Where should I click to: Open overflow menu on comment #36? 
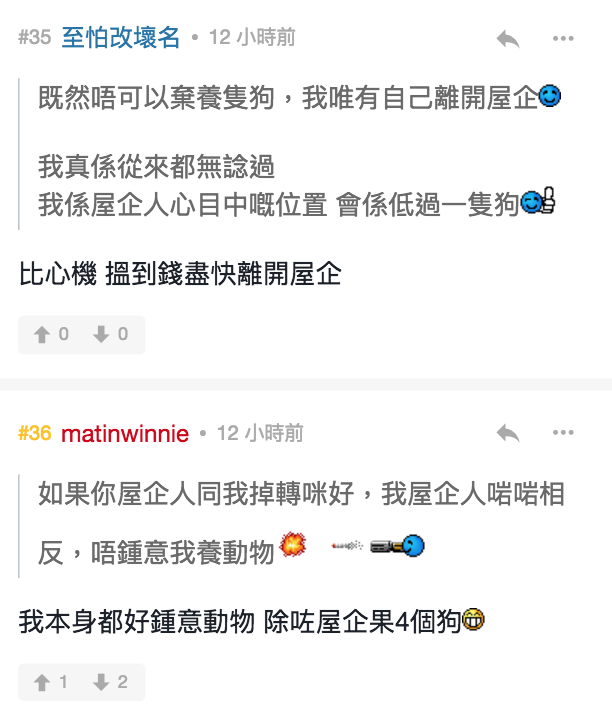coord(563,433)
